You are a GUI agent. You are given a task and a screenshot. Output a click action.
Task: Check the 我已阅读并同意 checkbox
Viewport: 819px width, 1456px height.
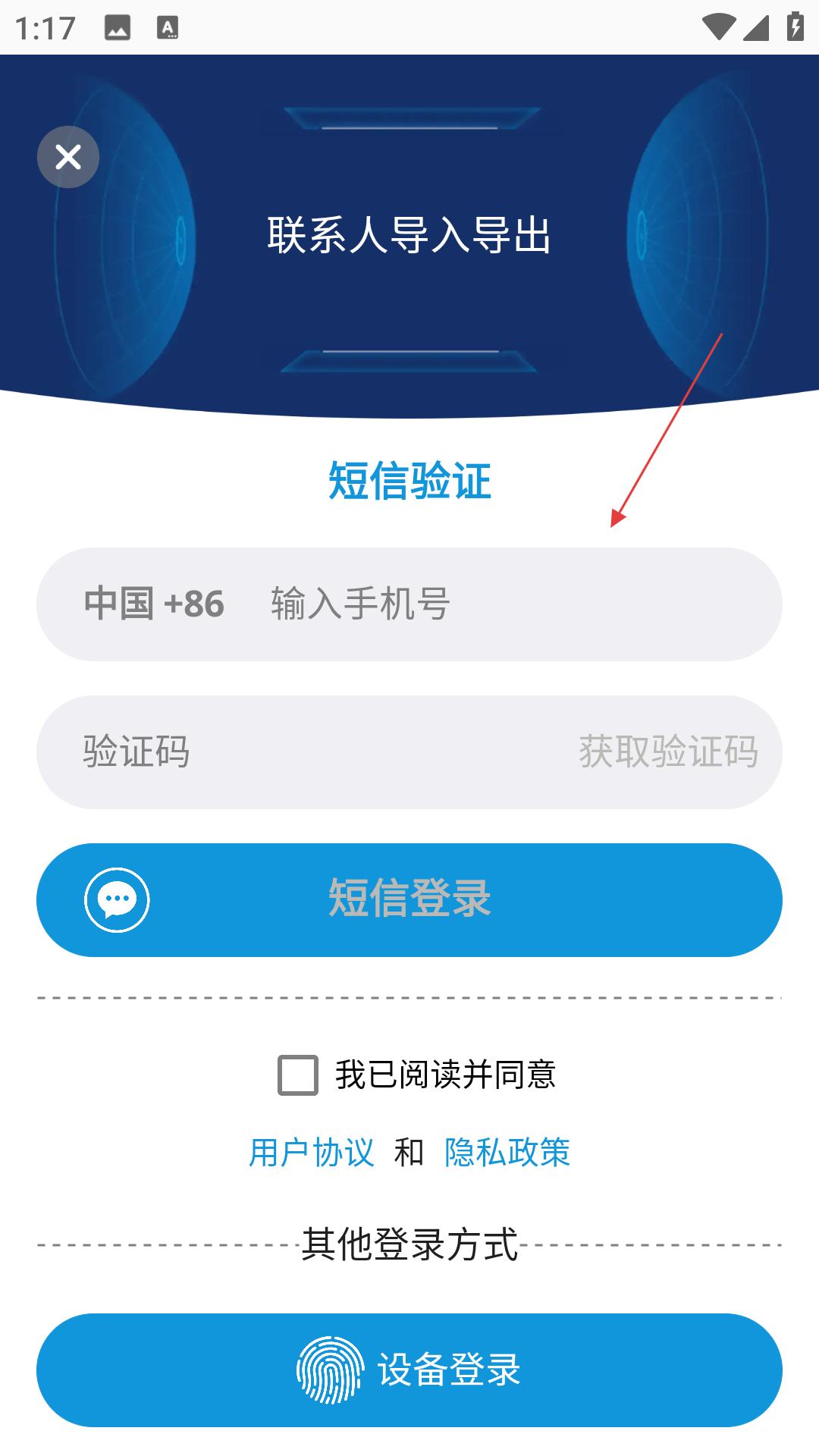click(297, 1075)
